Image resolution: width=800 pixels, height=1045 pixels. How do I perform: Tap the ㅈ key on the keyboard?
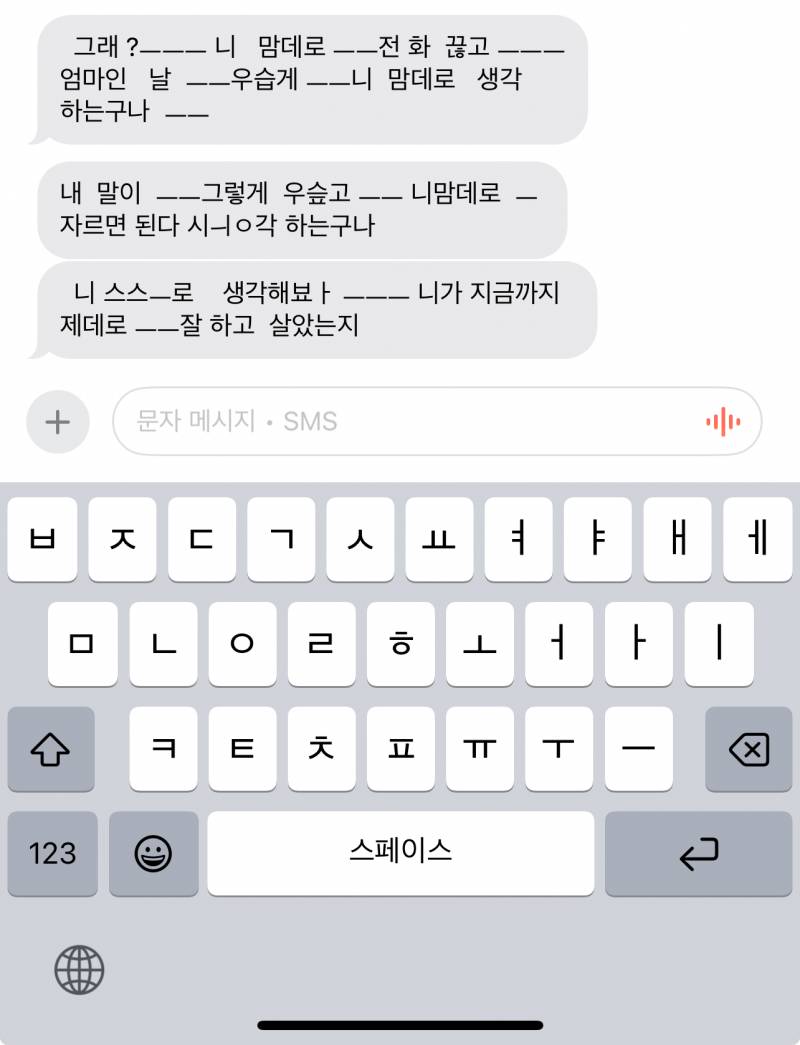click(x=122, y=540)
